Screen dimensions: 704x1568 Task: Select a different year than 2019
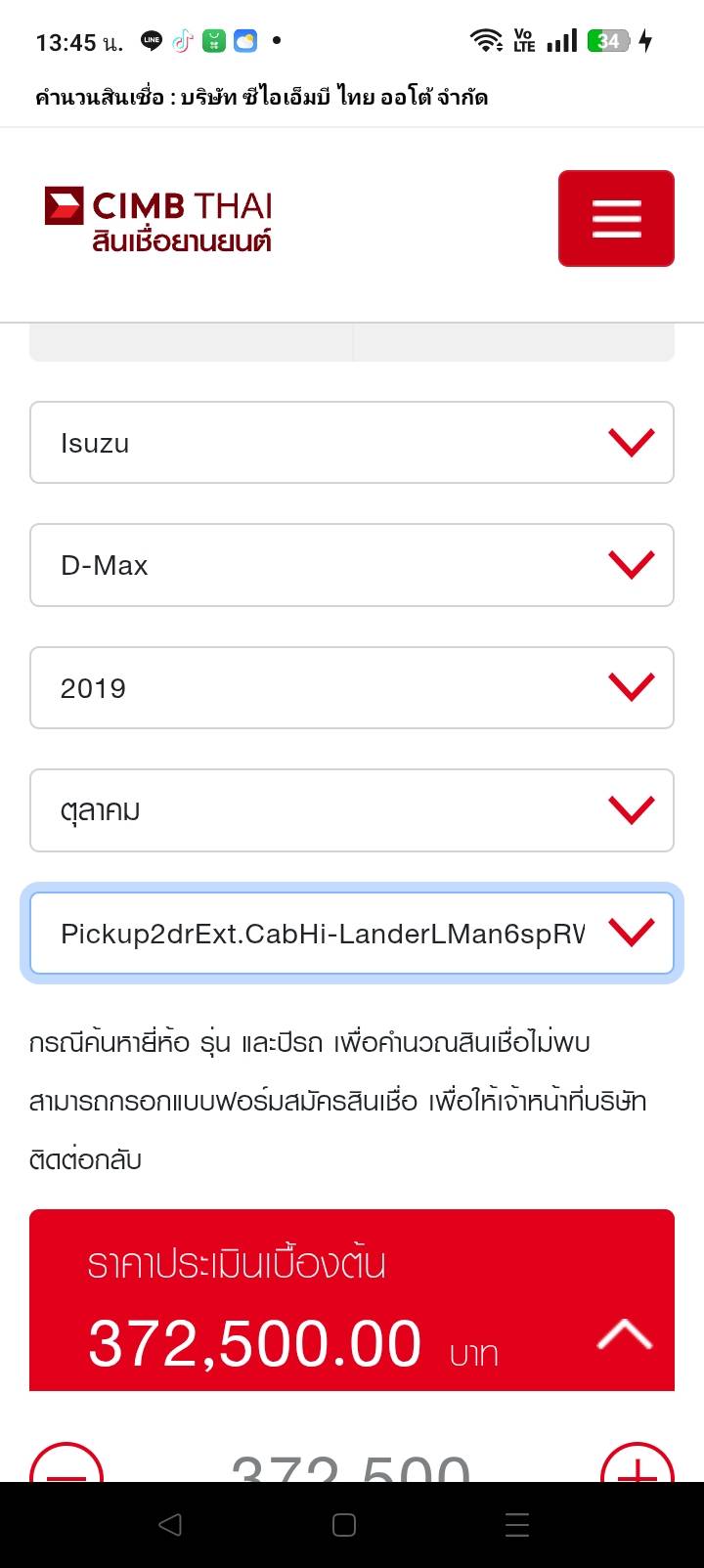tap(351, 688)
